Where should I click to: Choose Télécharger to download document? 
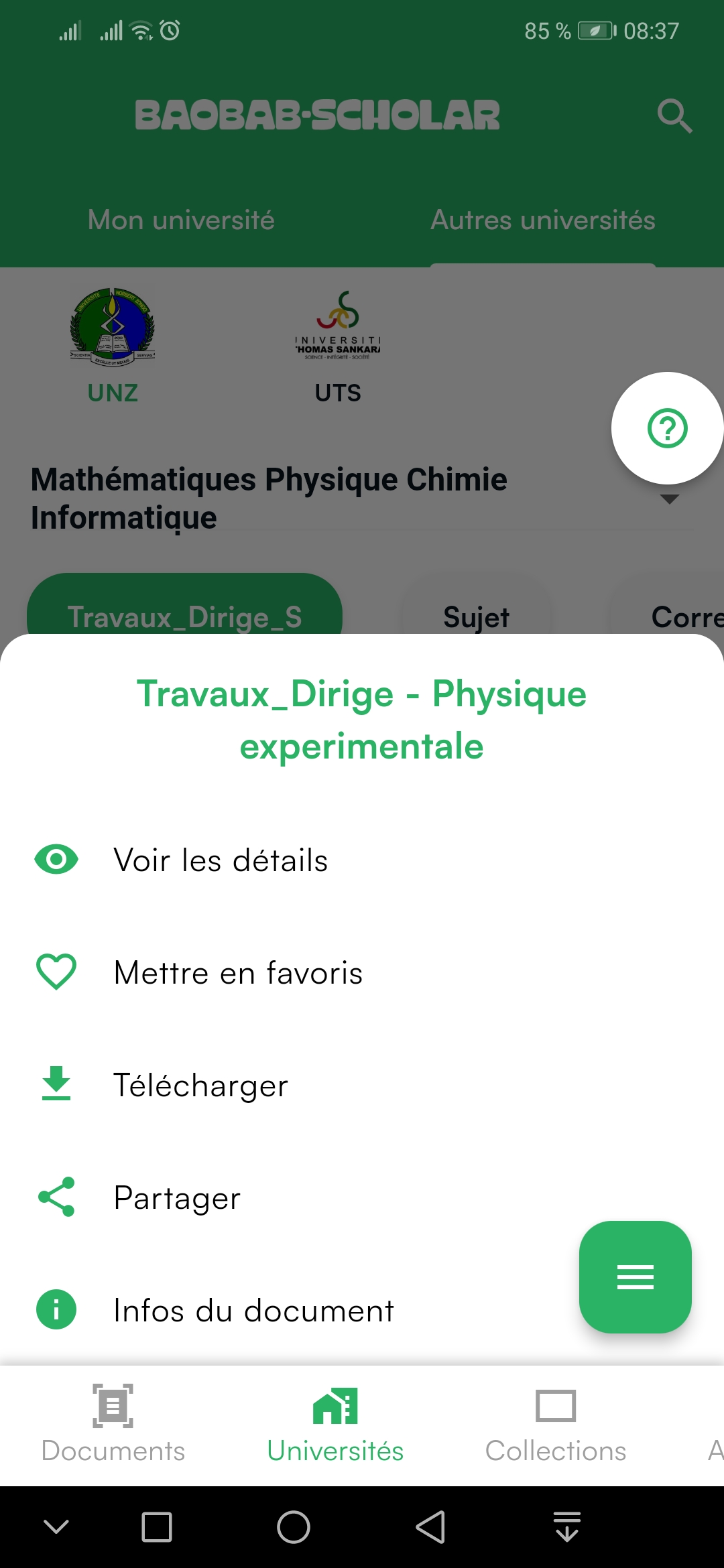coord(201,1086)
